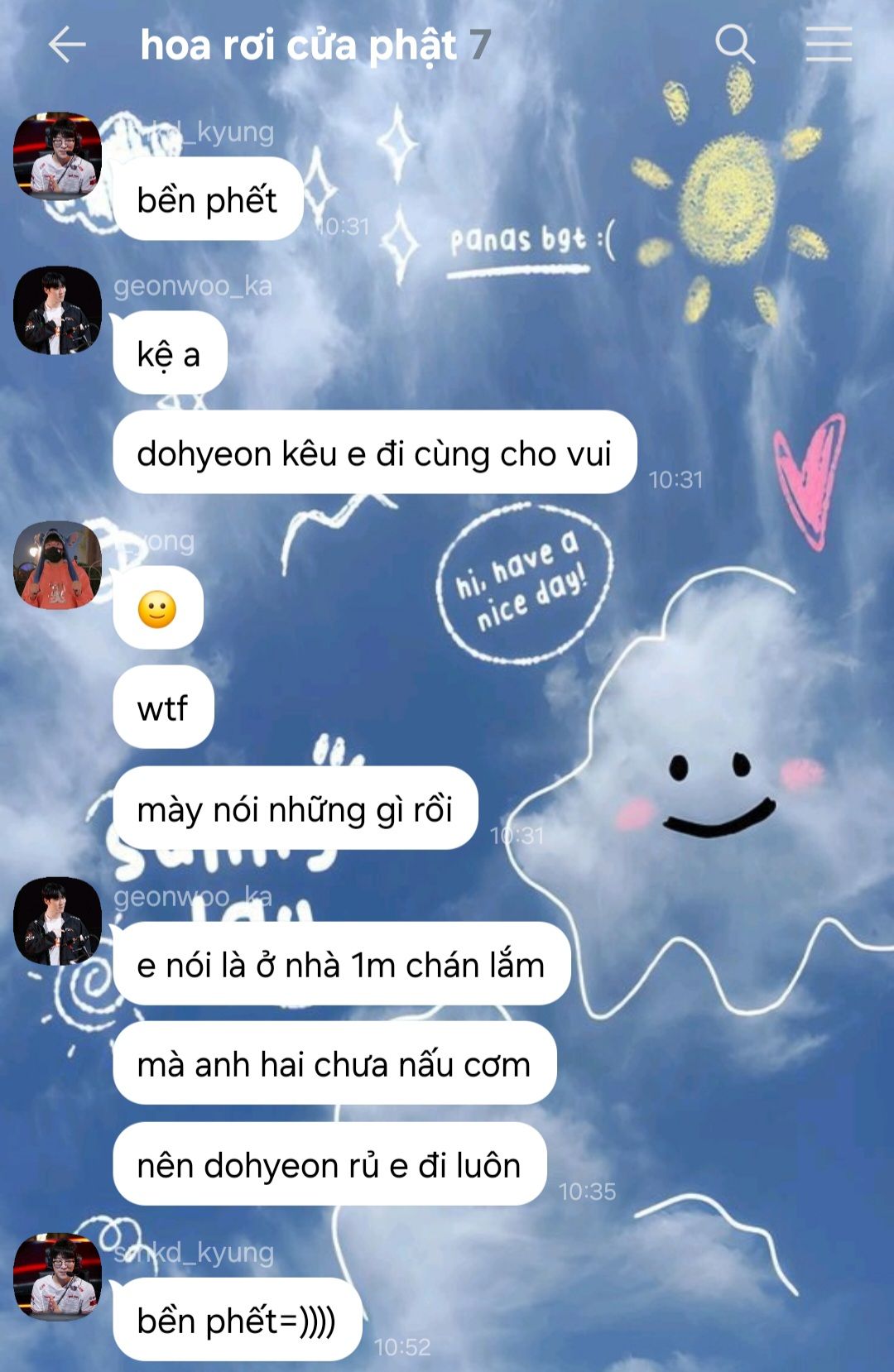Search messages in this chat

(734, 45)
